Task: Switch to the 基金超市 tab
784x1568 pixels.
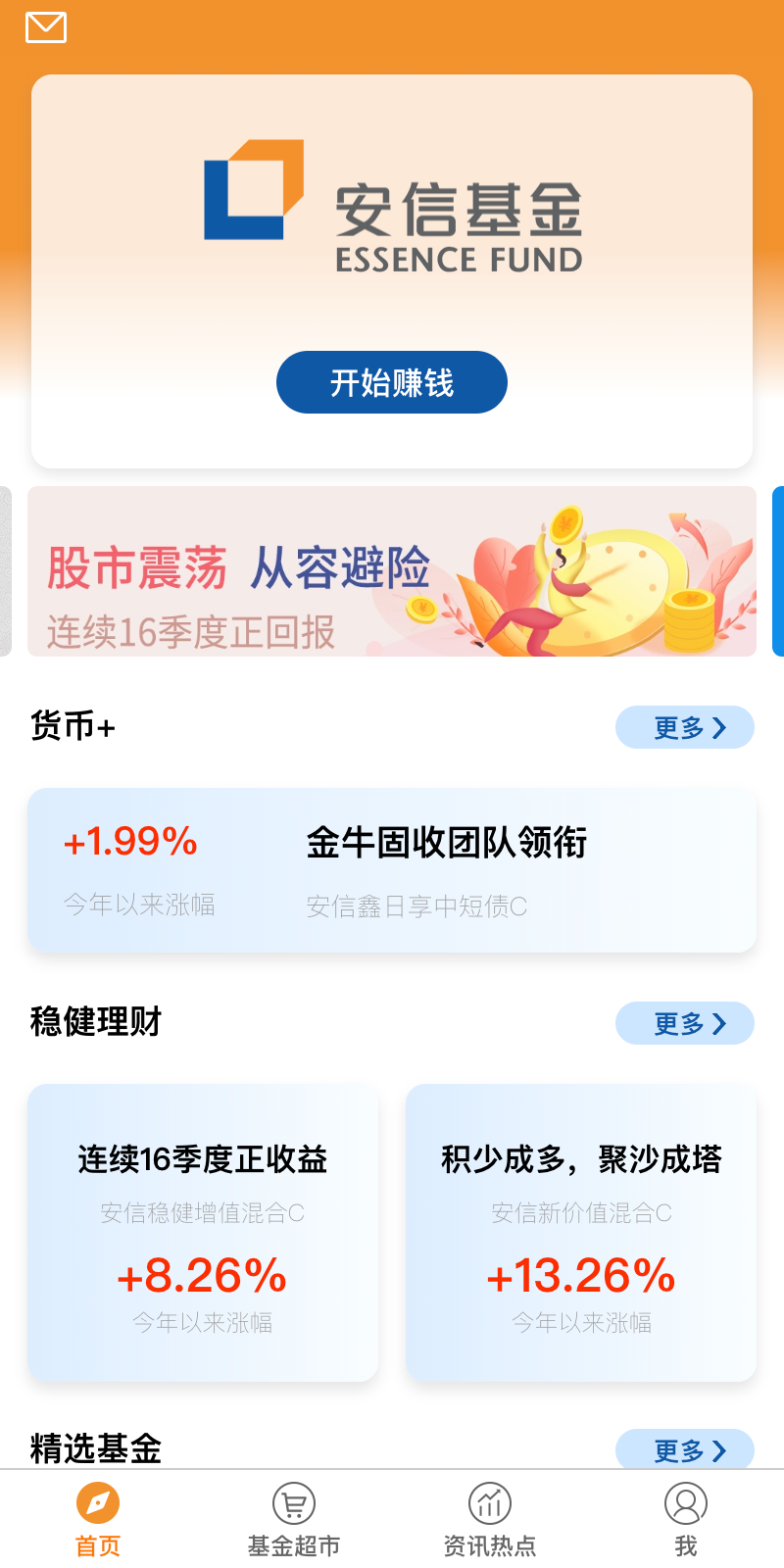Action: (294, 1519)
